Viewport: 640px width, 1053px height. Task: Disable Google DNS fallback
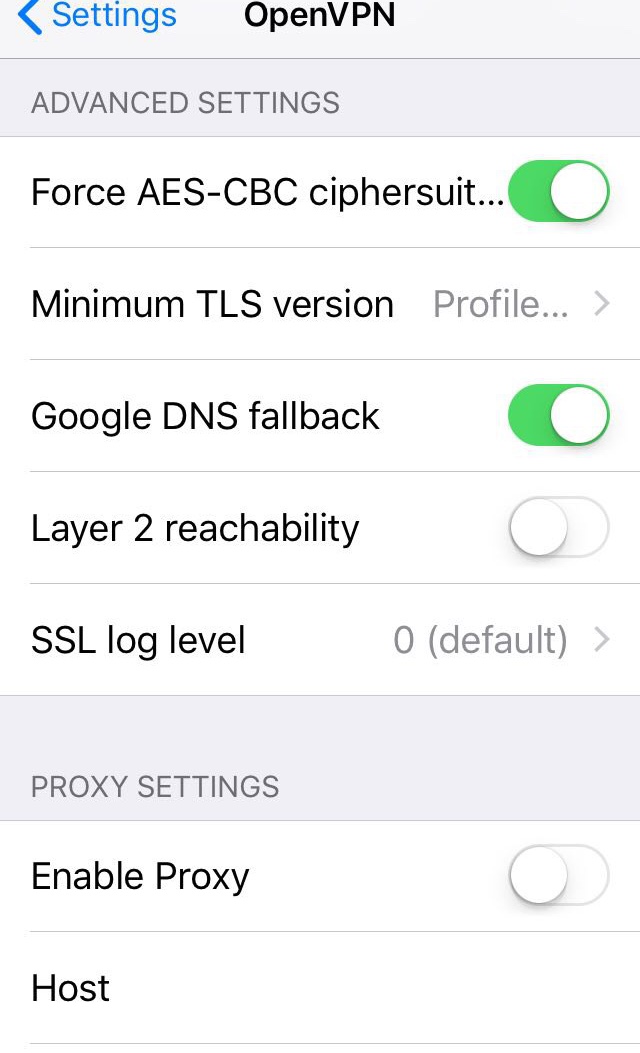[558, 416]
